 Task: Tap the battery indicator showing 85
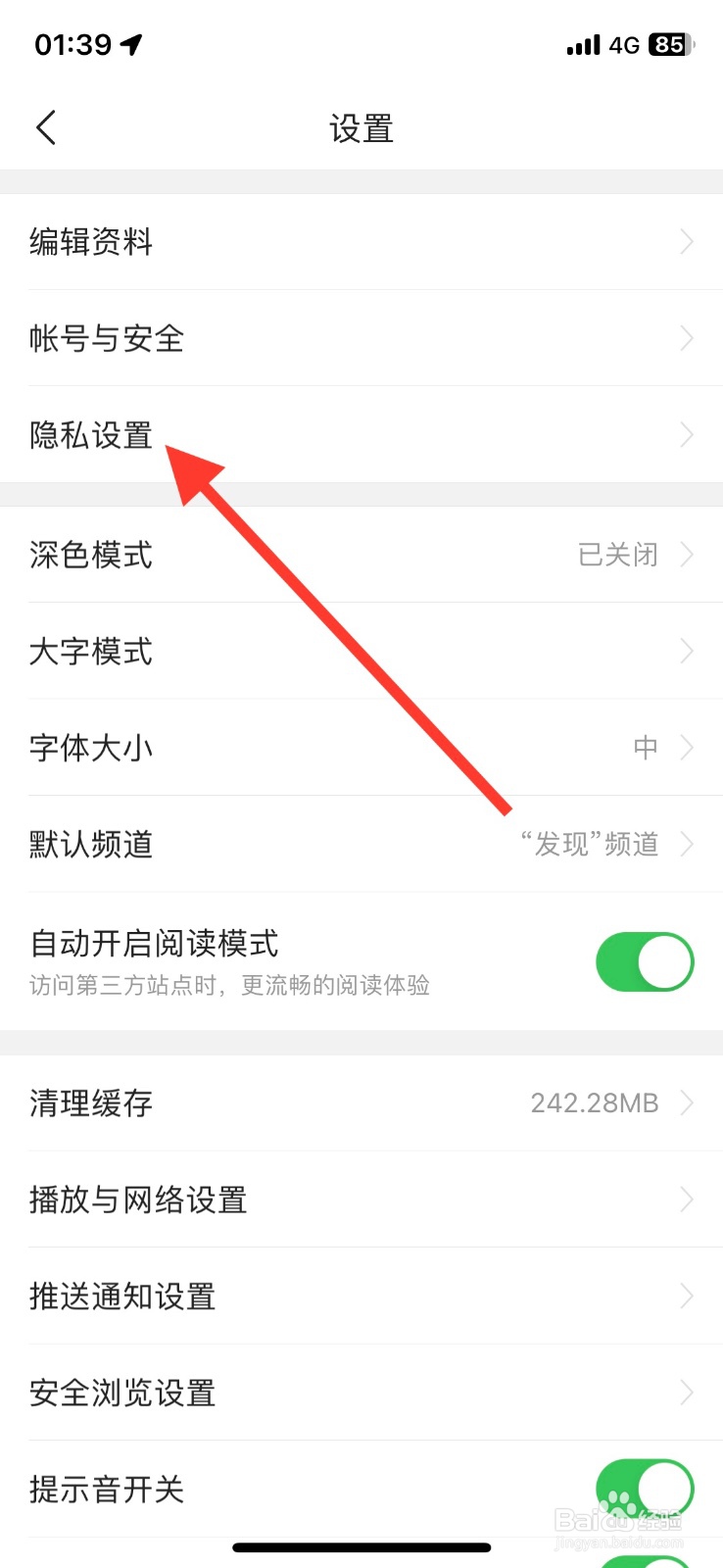tap(670, 44)
